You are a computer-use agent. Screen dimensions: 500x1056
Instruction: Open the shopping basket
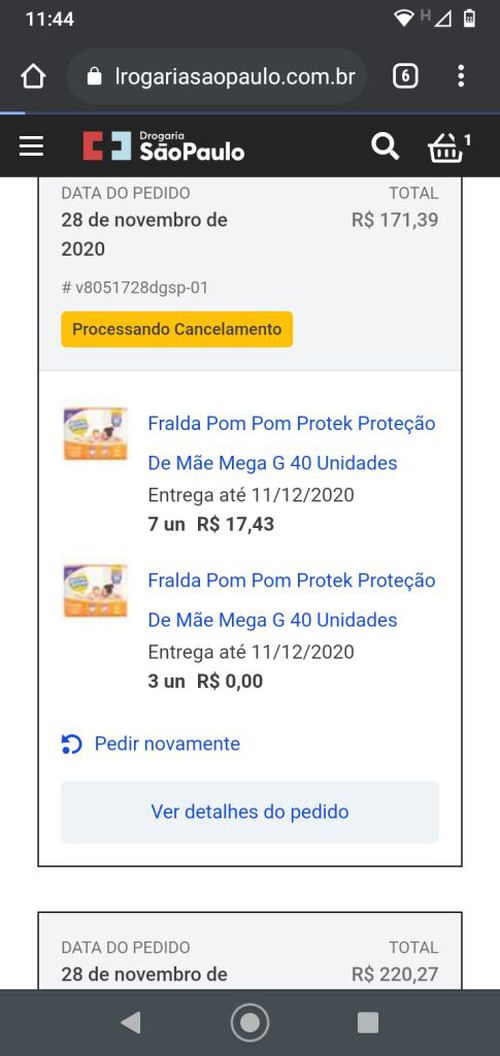click(x=449, y=147)
